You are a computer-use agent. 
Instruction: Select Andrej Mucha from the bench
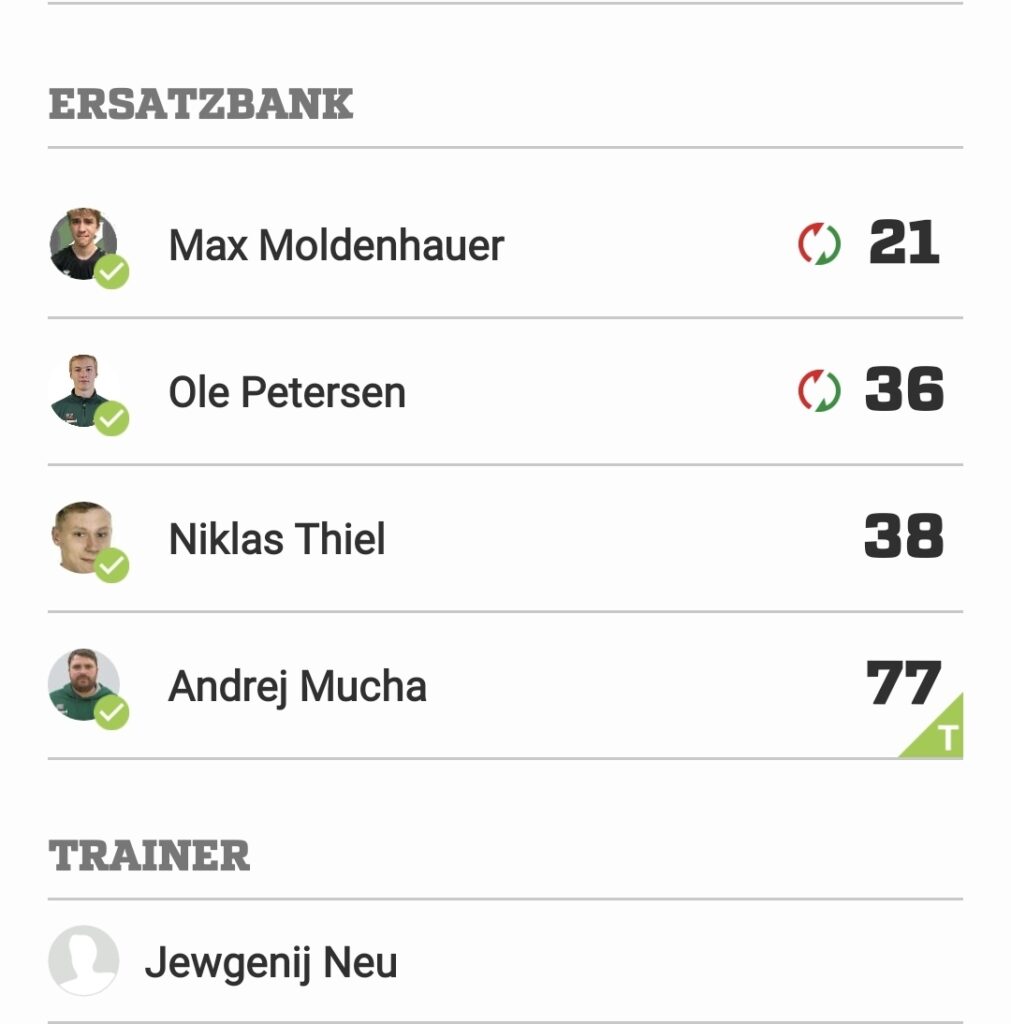pos(297,687)
